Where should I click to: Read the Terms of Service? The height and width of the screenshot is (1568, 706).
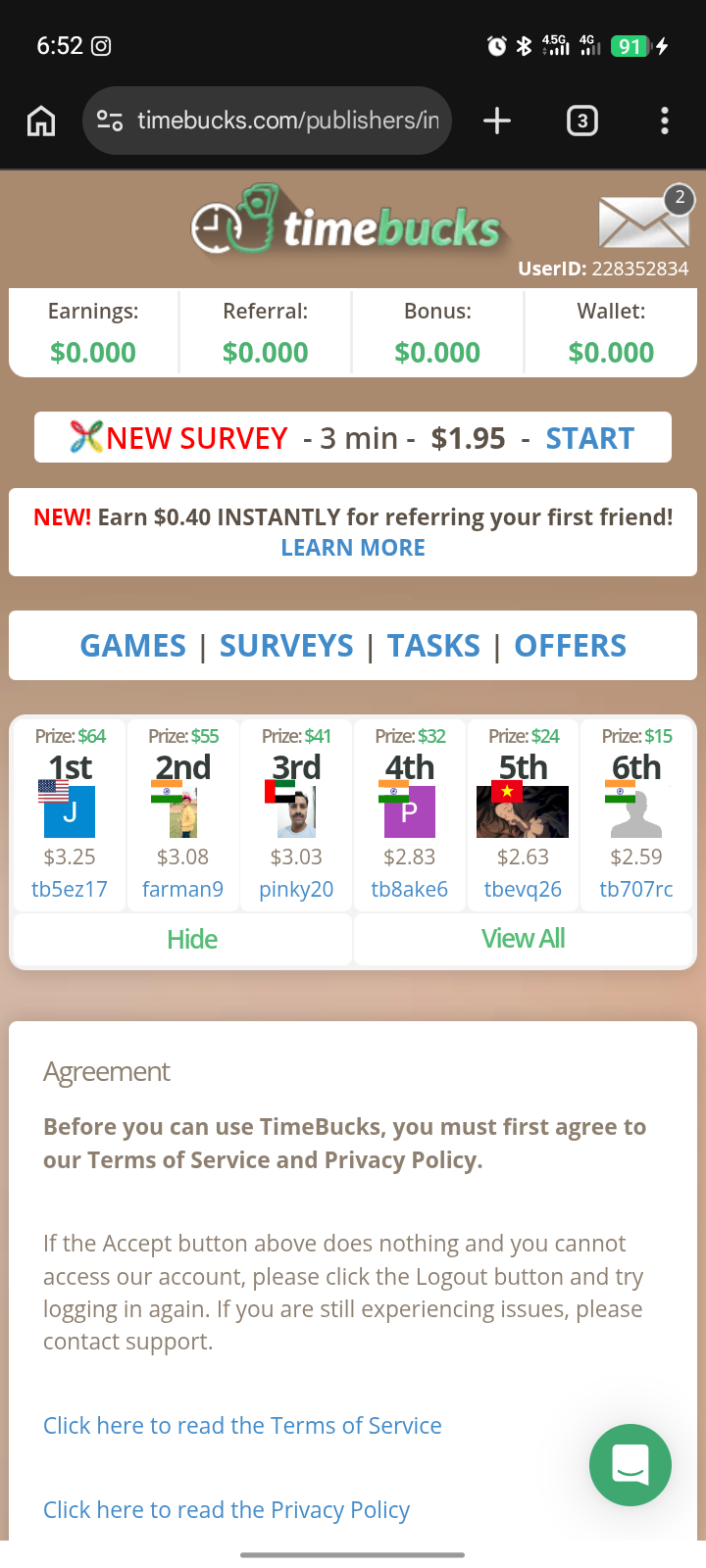[242, 1425]
